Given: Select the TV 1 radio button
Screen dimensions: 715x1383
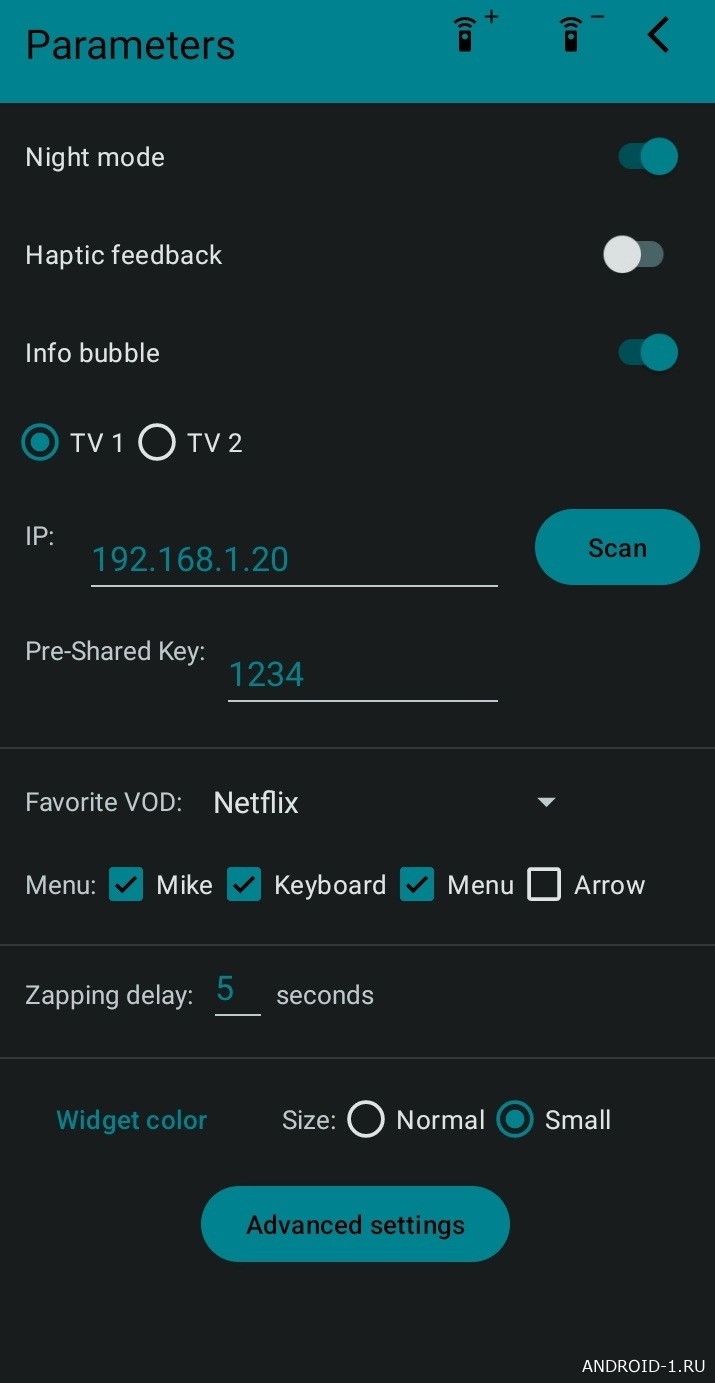Looking at the screenshot, I should [x=41, y=443].
